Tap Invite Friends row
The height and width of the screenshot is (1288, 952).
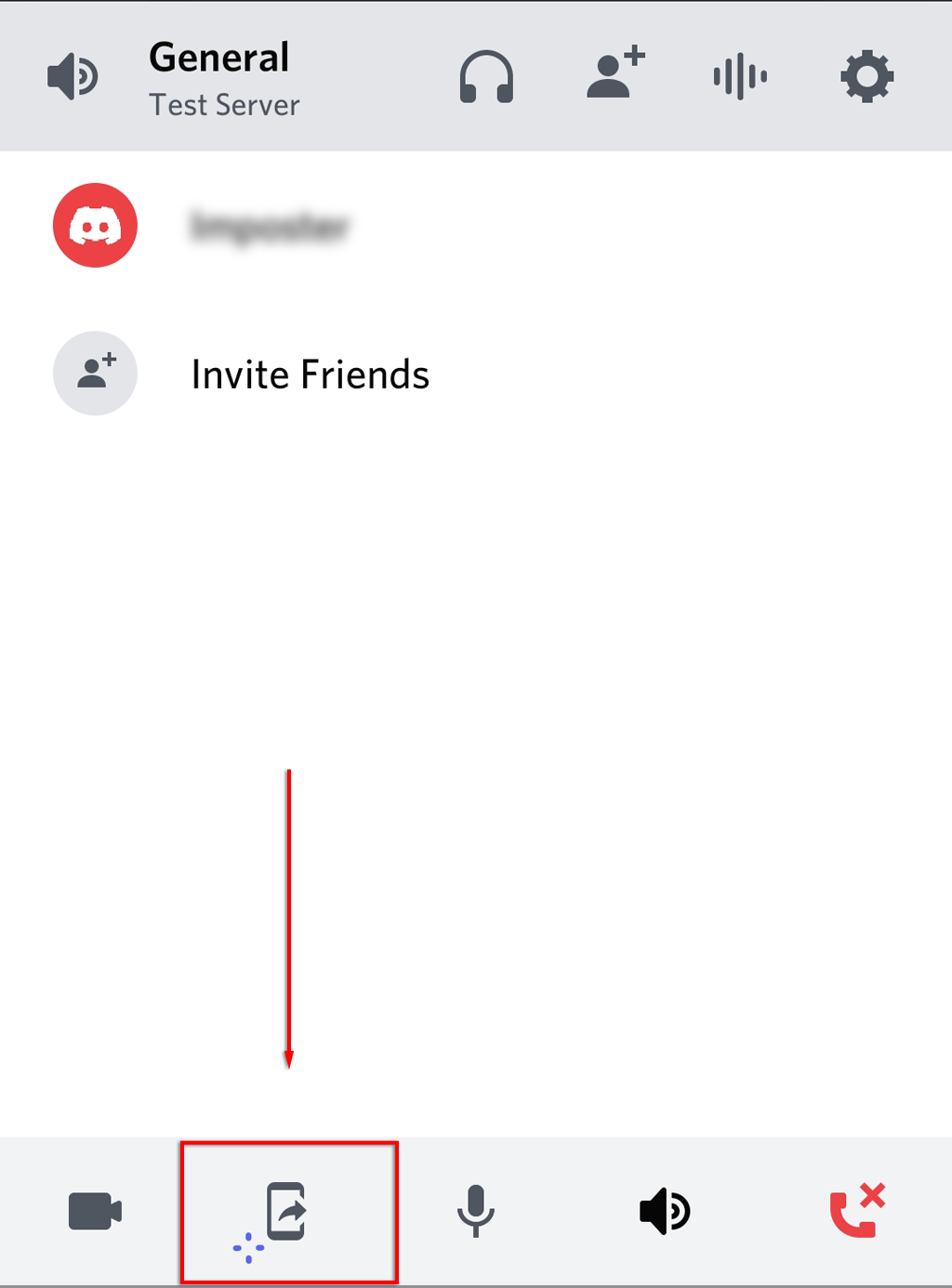tap(310, 375)
